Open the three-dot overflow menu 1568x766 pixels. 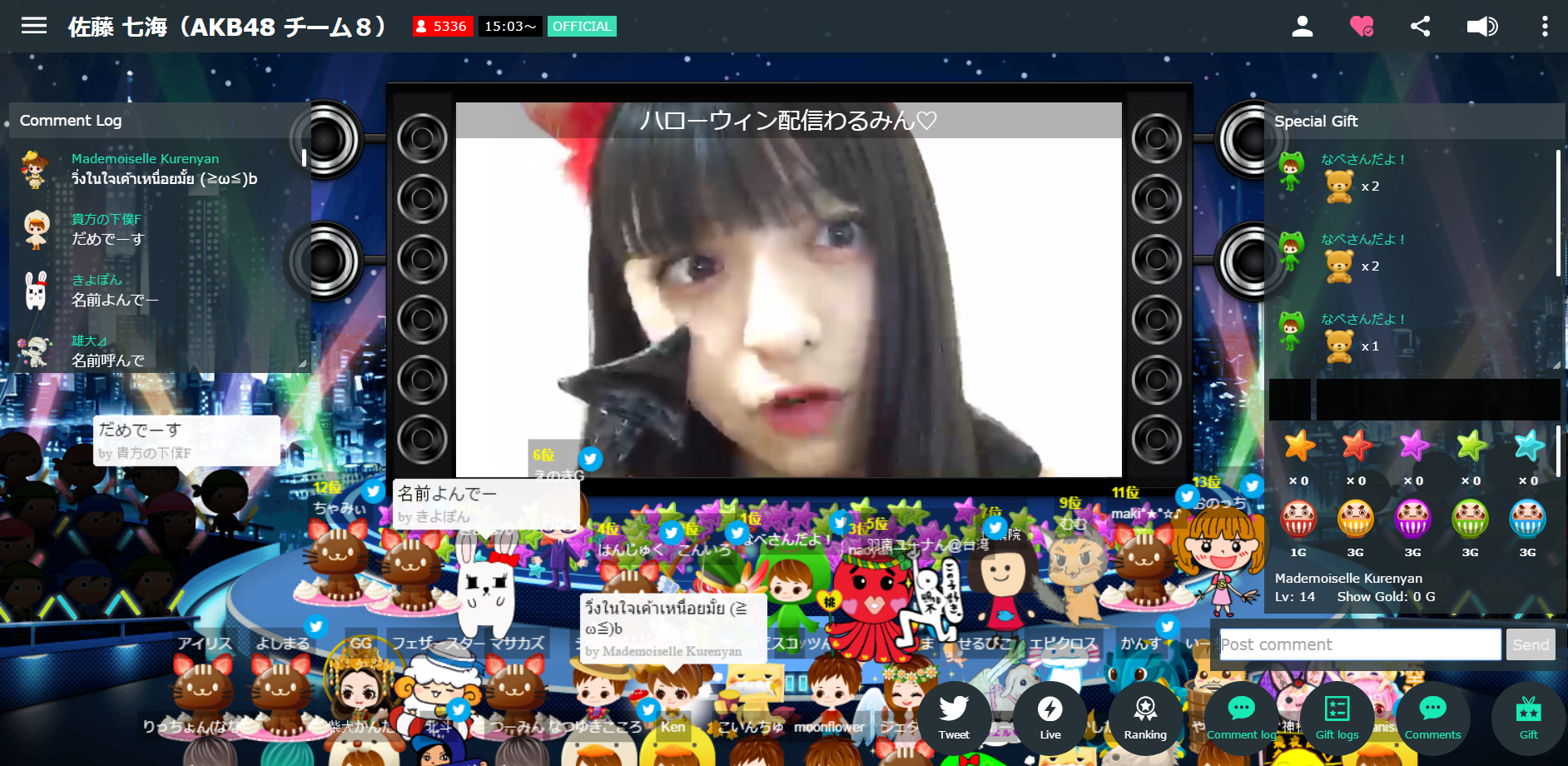1545,27
